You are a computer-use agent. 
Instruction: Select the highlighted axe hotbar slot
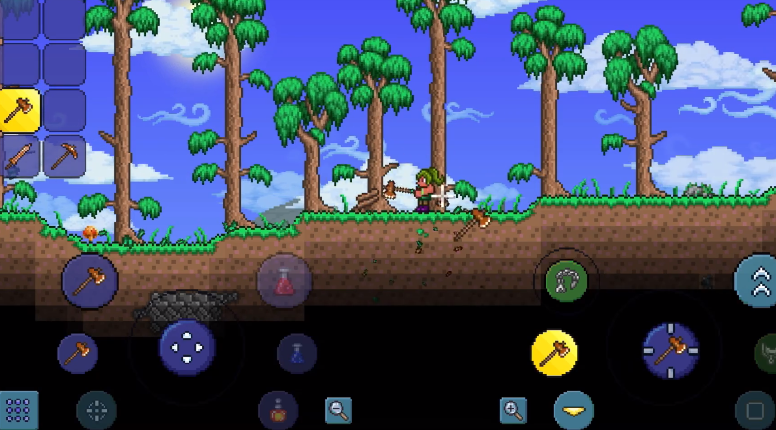pos(20,110)
